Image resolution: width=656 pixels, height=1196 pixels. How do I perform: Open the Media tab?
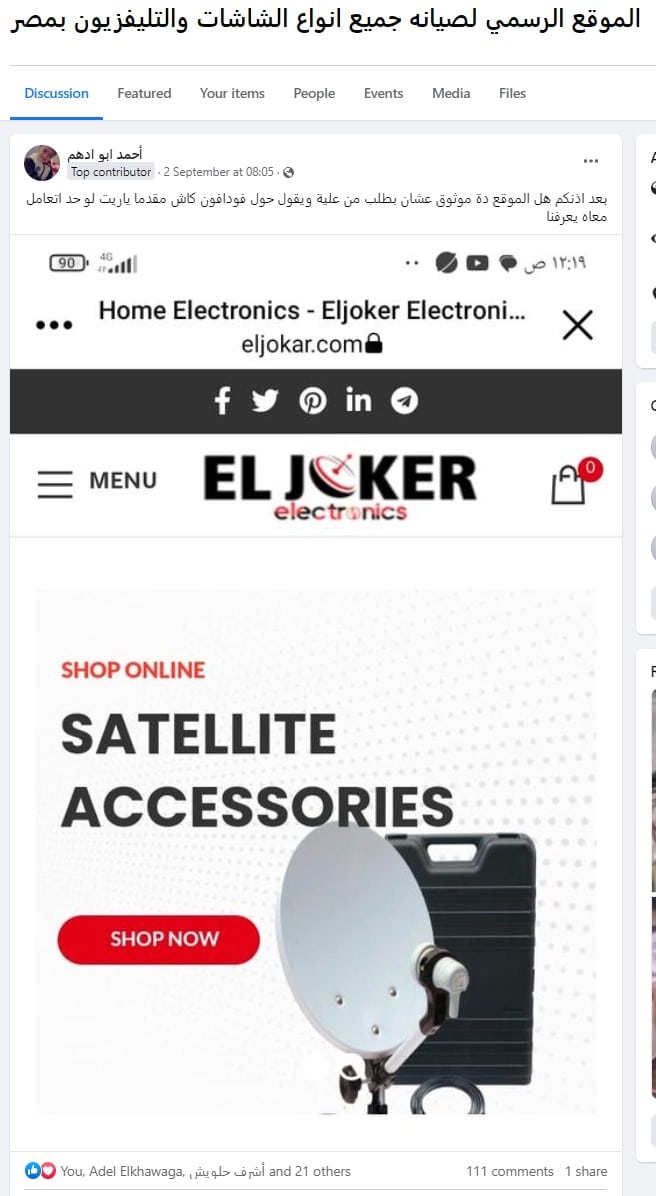click(x=451, y=93)
